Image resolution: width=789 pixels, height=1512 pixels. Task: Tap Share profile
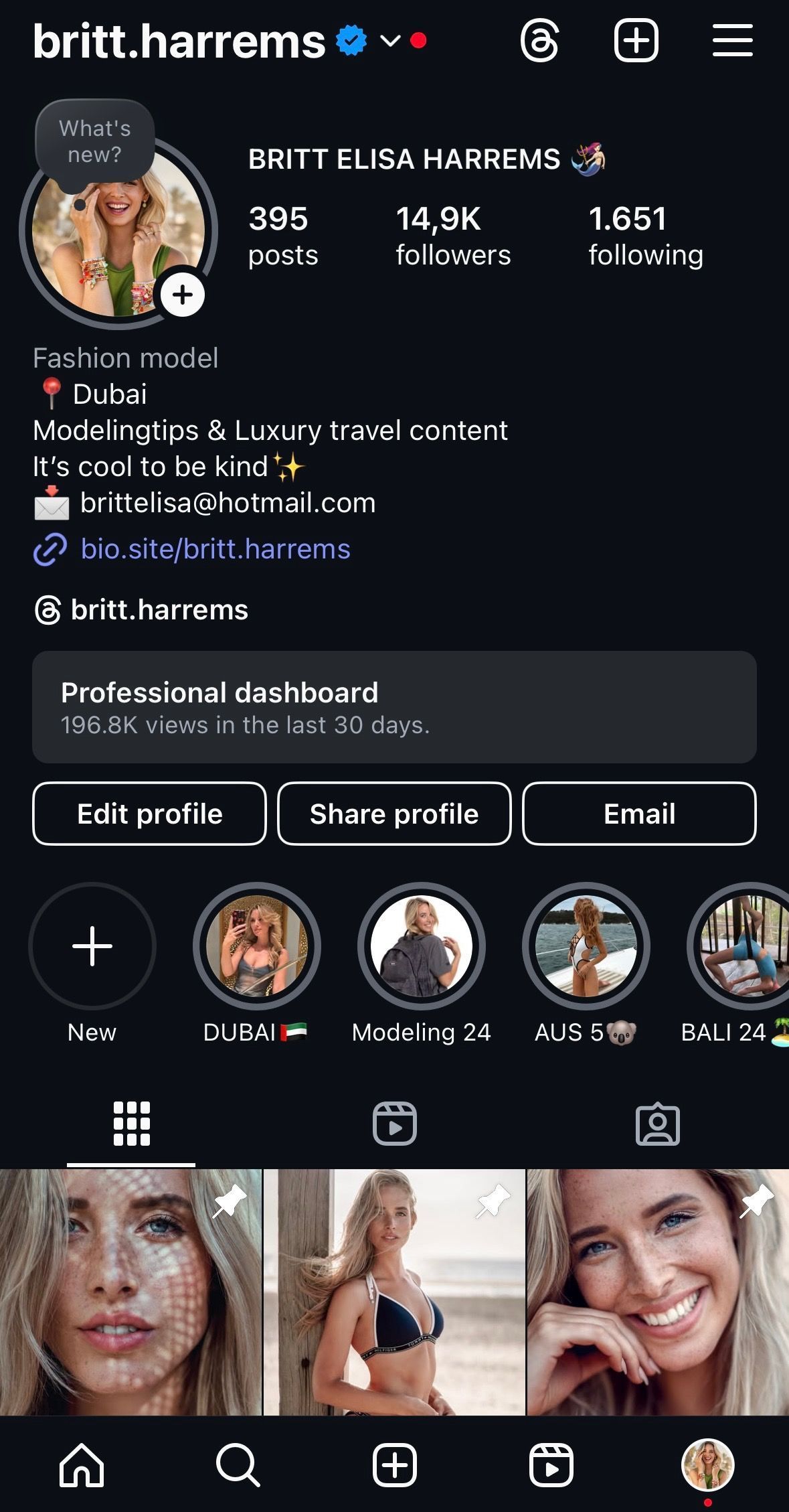394,814
